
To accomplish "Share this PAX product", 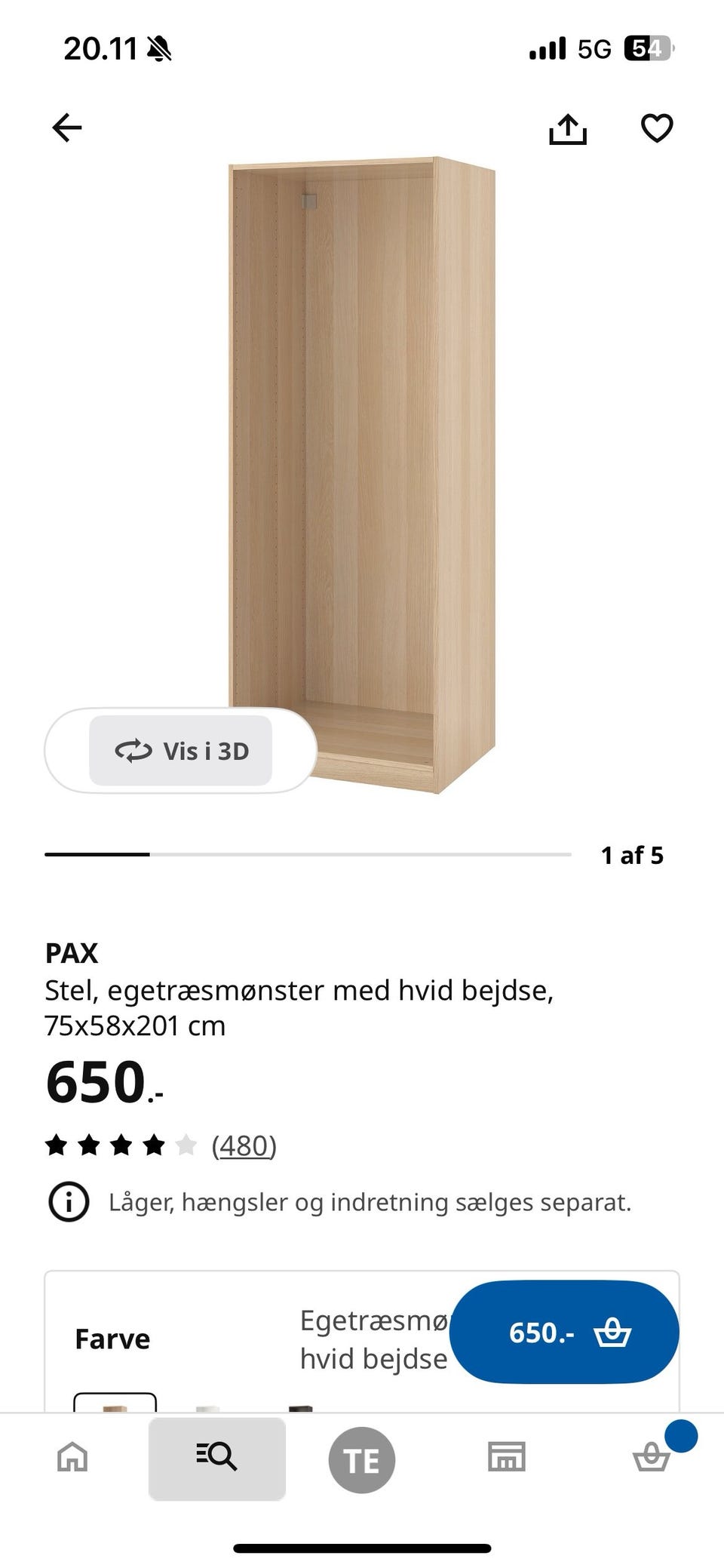I will 567,128.
